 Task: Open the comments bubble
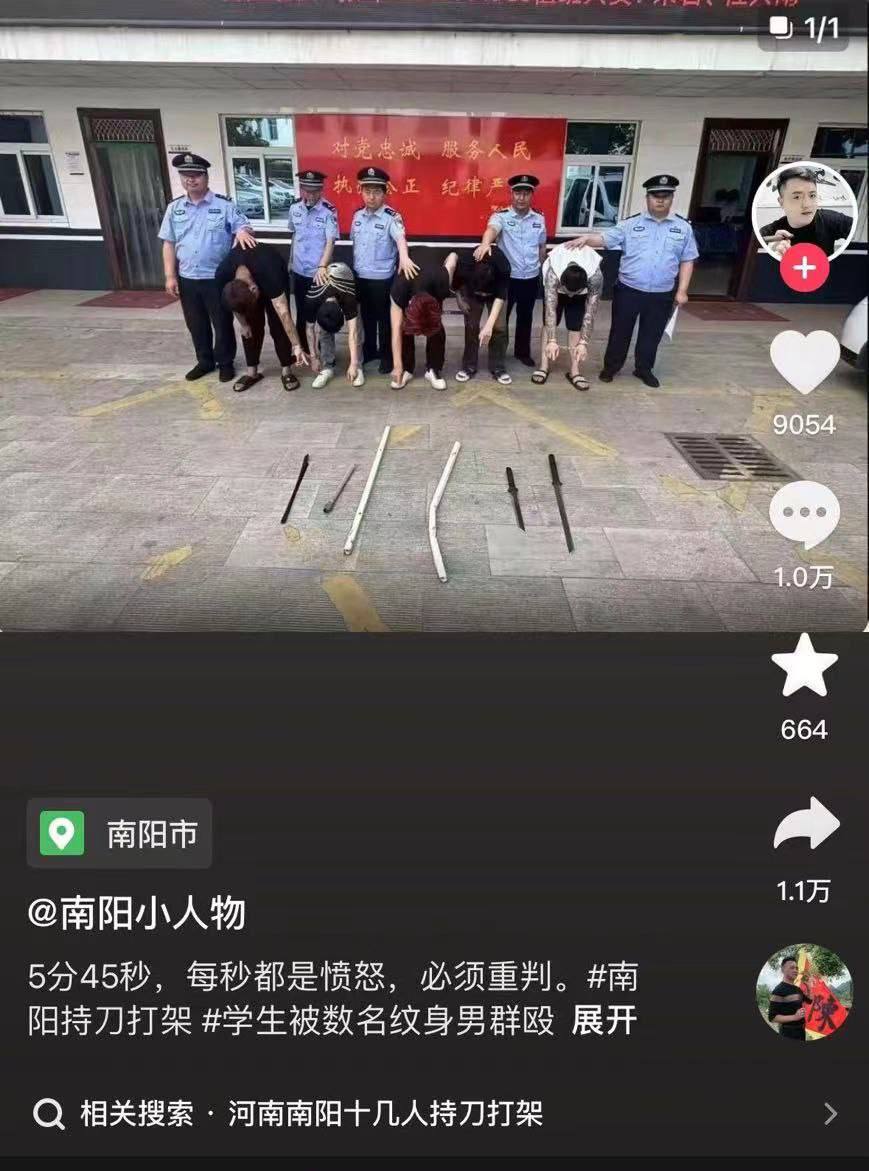click(x=804, y=516)
